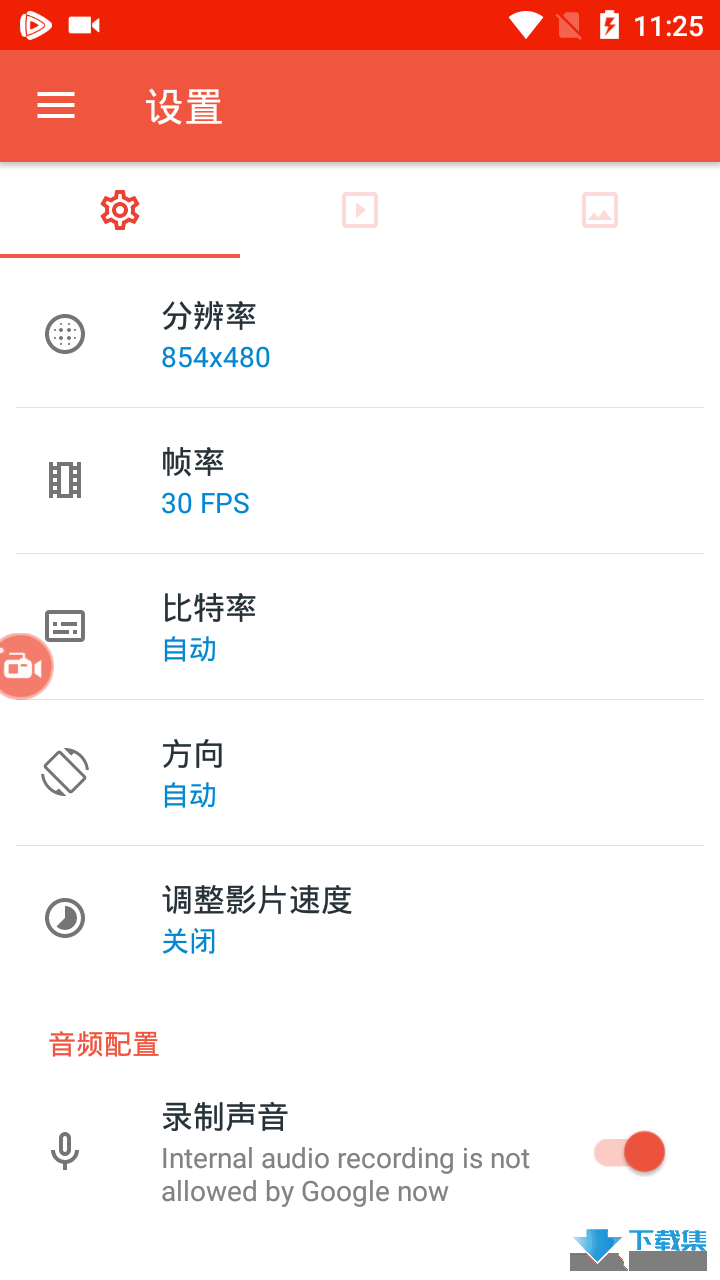Tap the floating recorder camera bubble

pyautogui.click(x=24, y=666)
